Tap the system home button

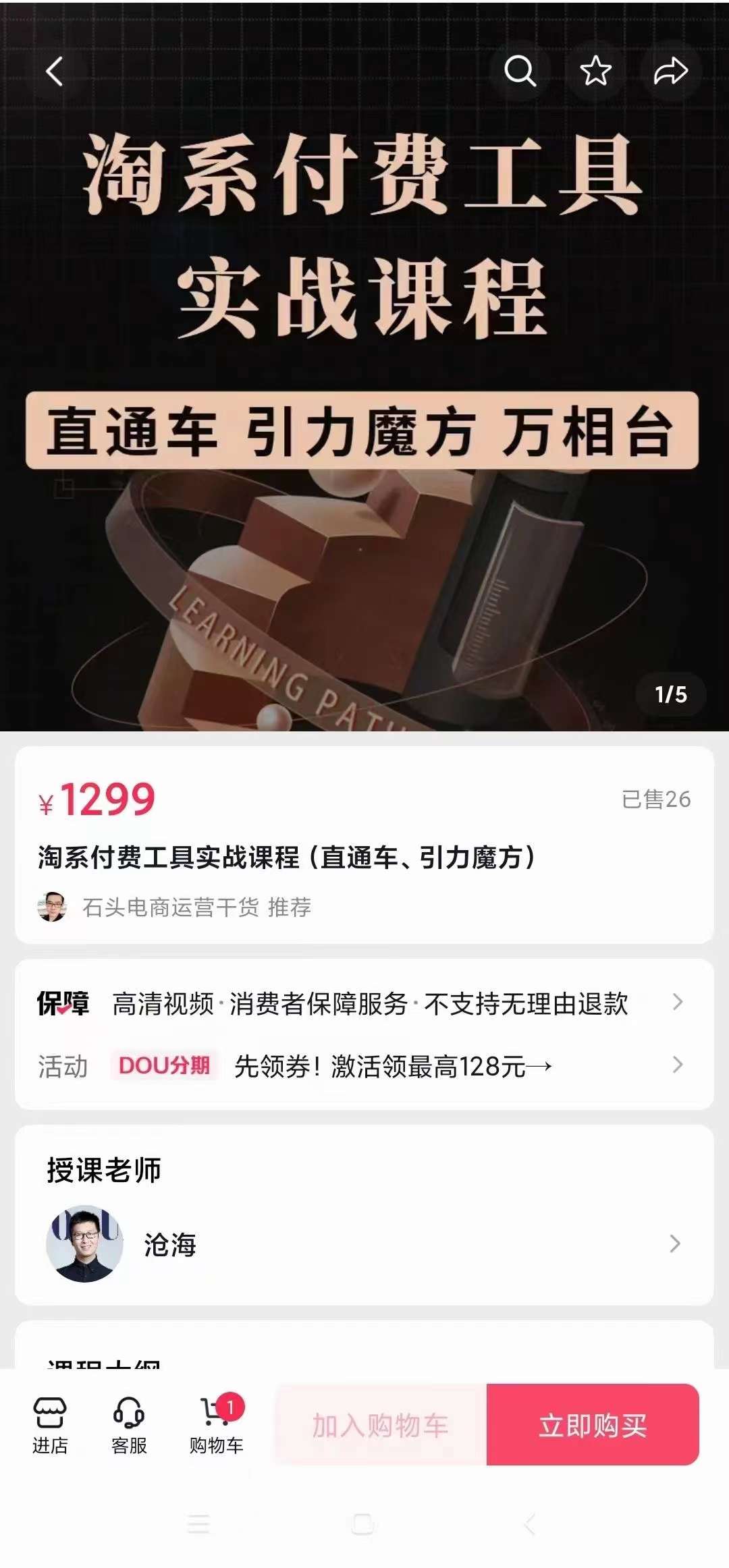click(363, 1524)
